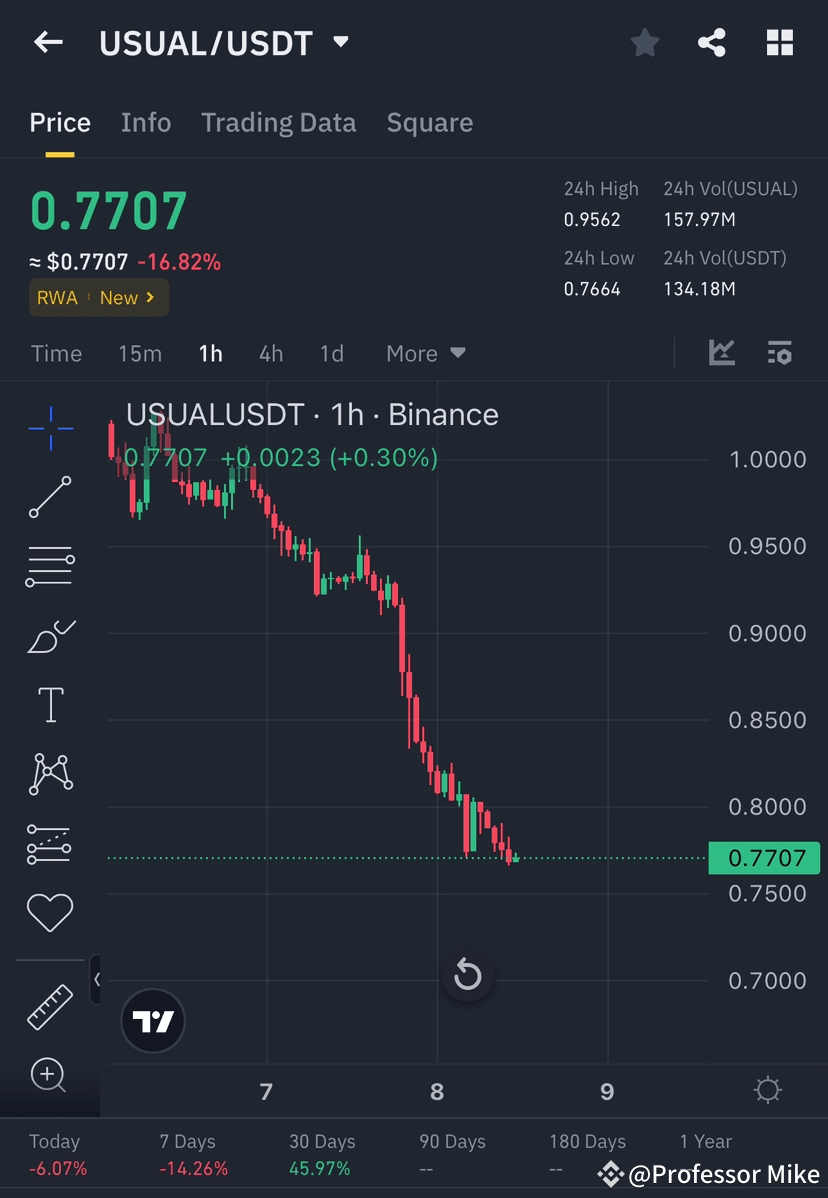Select the crosshair cursor tool
828x1198 pixels.
tap(50, 428)
